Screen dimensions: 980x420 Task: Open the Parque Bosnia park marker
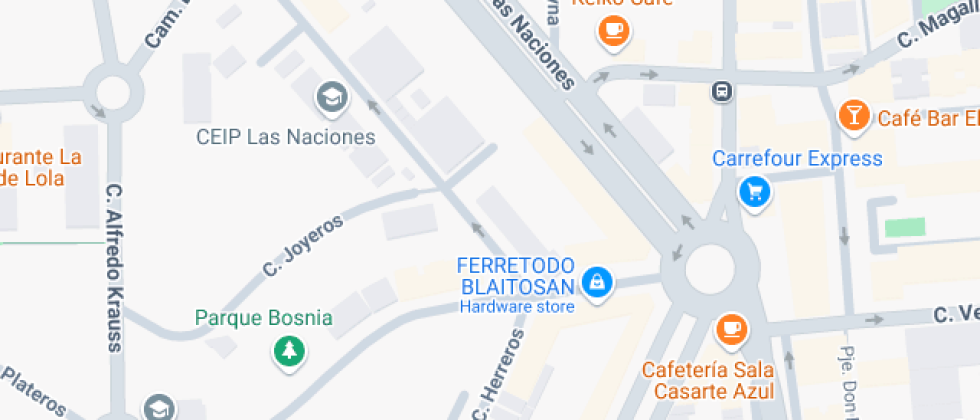[289, 352]
